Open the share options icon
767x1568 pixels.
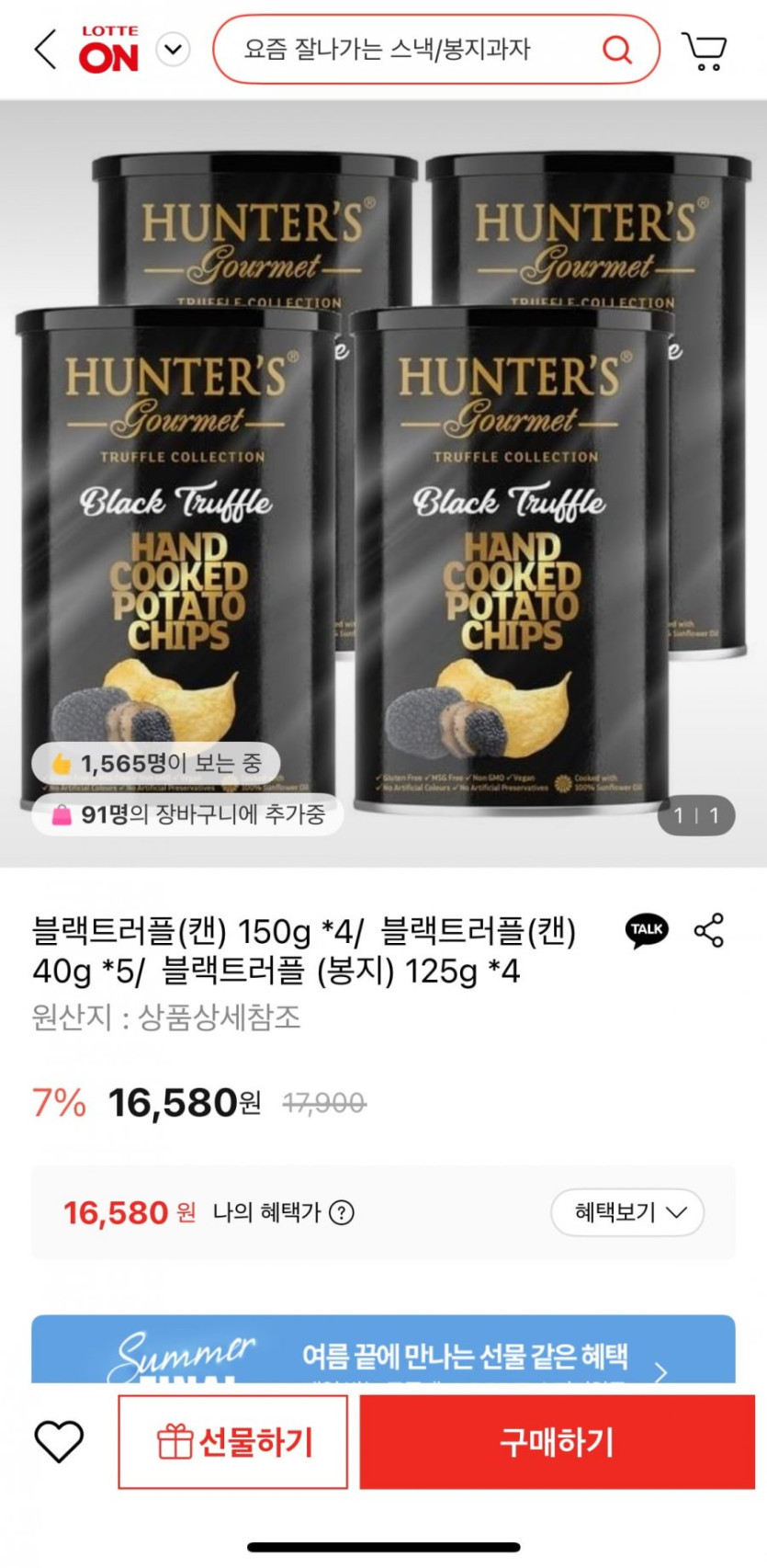click(709, 930)
